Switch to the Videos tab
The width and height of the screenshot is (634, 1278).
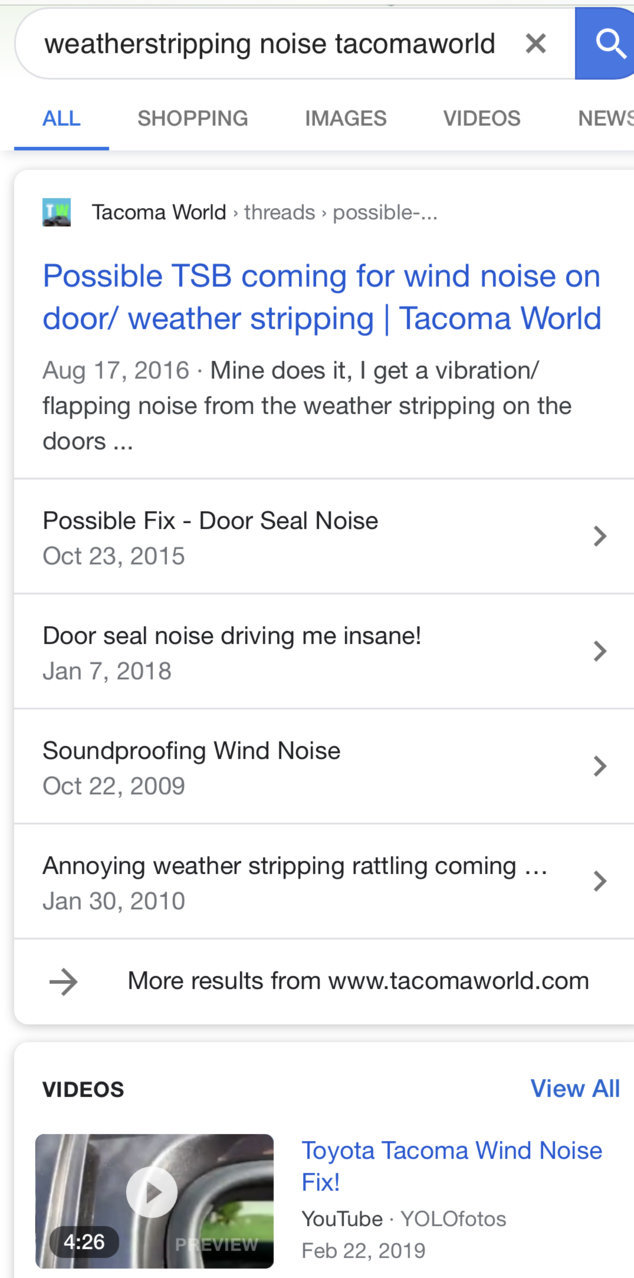[x=482, y=118]
